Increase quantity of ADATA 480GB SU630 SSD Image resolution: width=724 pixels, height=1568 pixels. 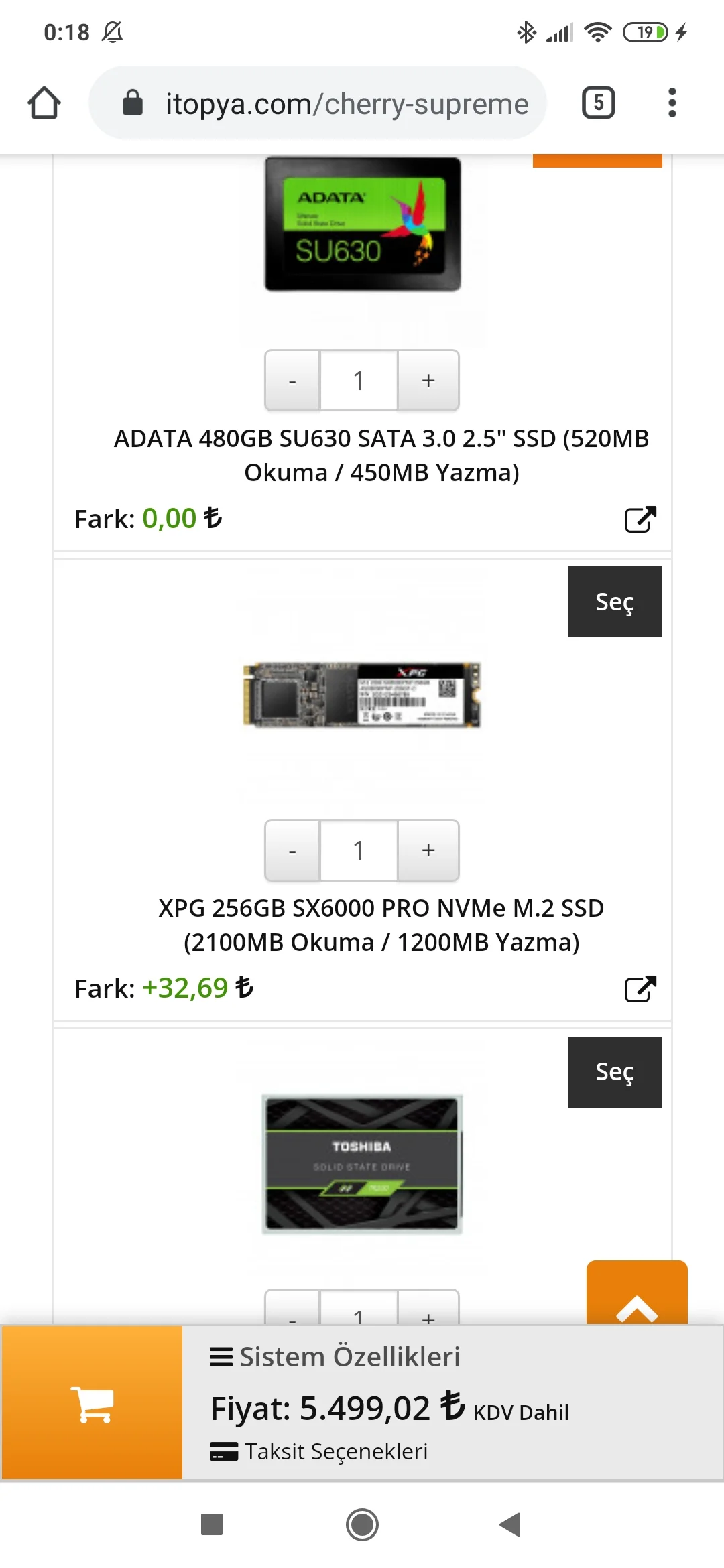coord(428,381)
